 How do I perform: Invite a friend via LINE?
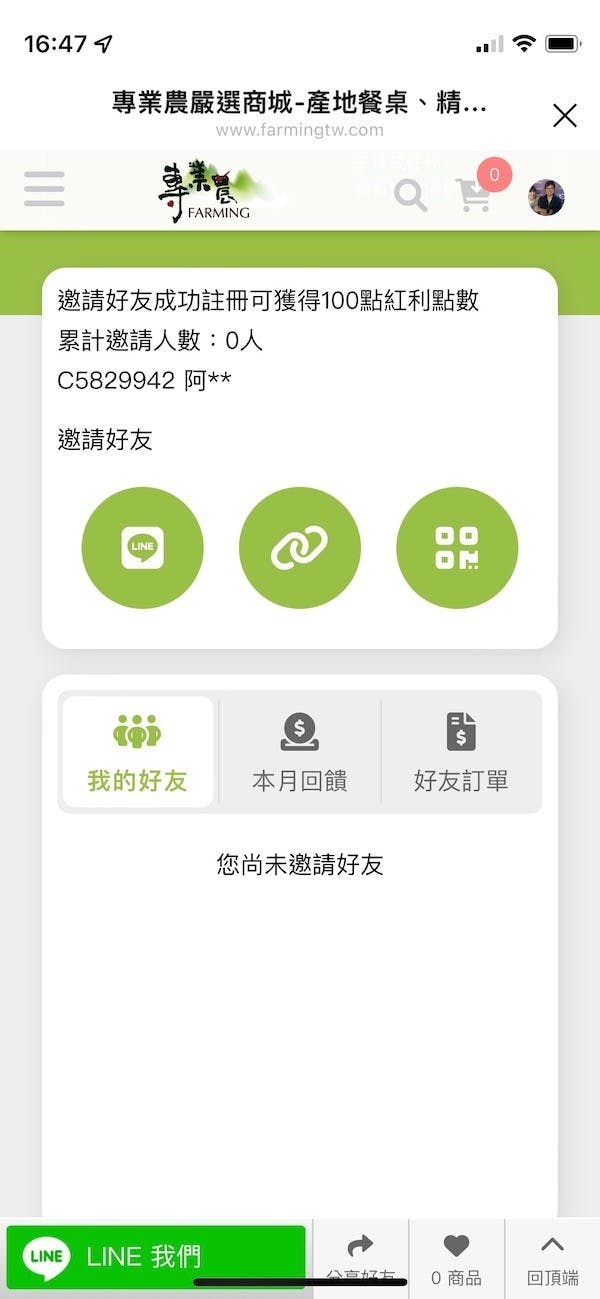[142, 548]
